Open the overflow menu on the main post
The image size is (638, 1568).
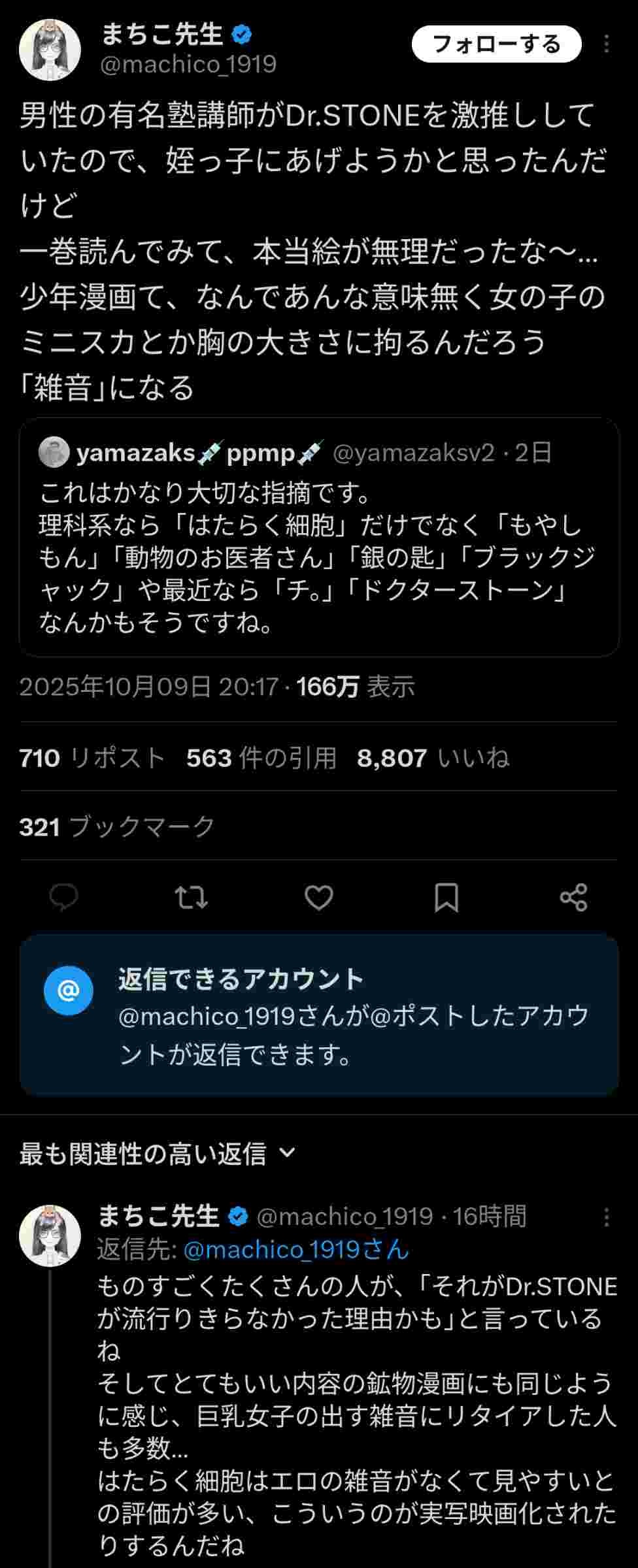click(x=606, y=44)
